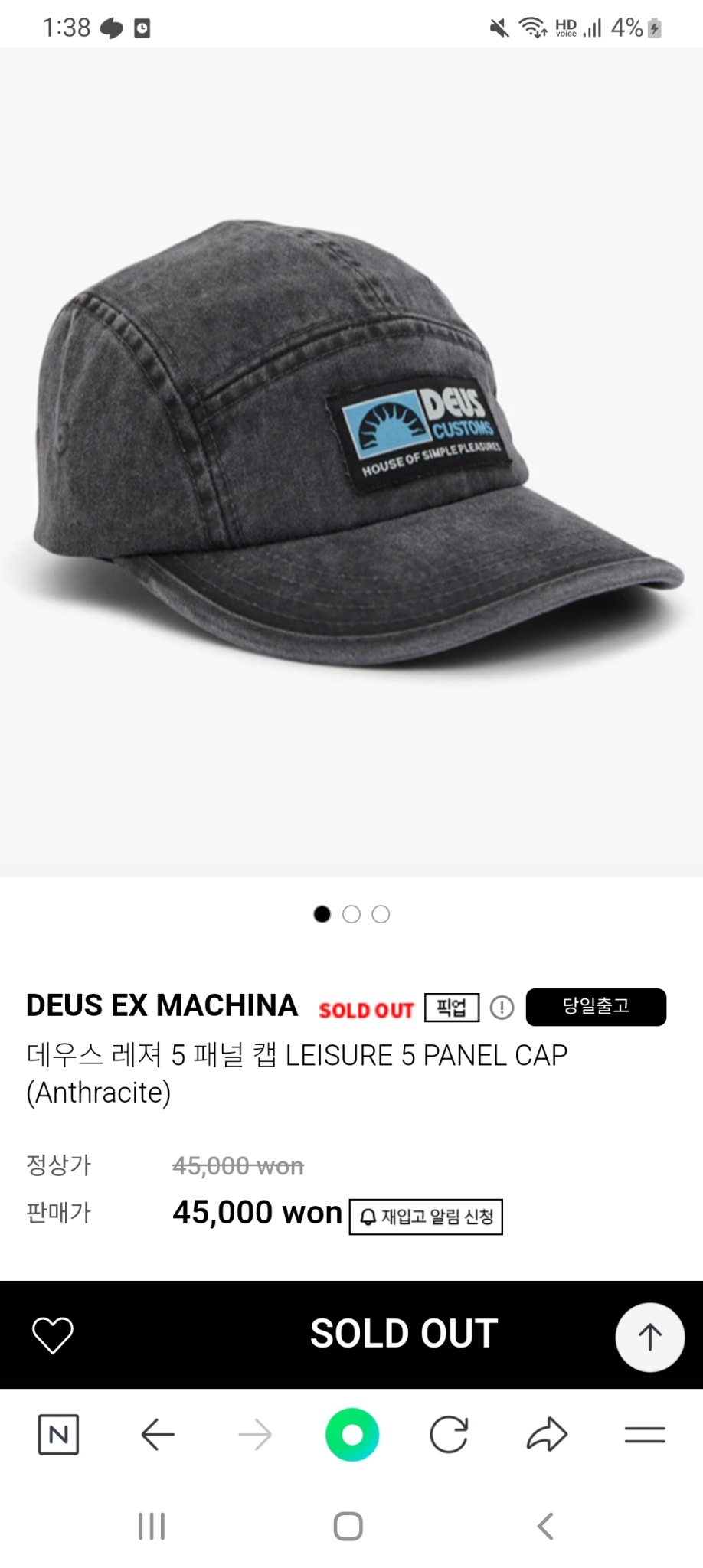Tap the exclamation info icon

(x=502, y=1008)
